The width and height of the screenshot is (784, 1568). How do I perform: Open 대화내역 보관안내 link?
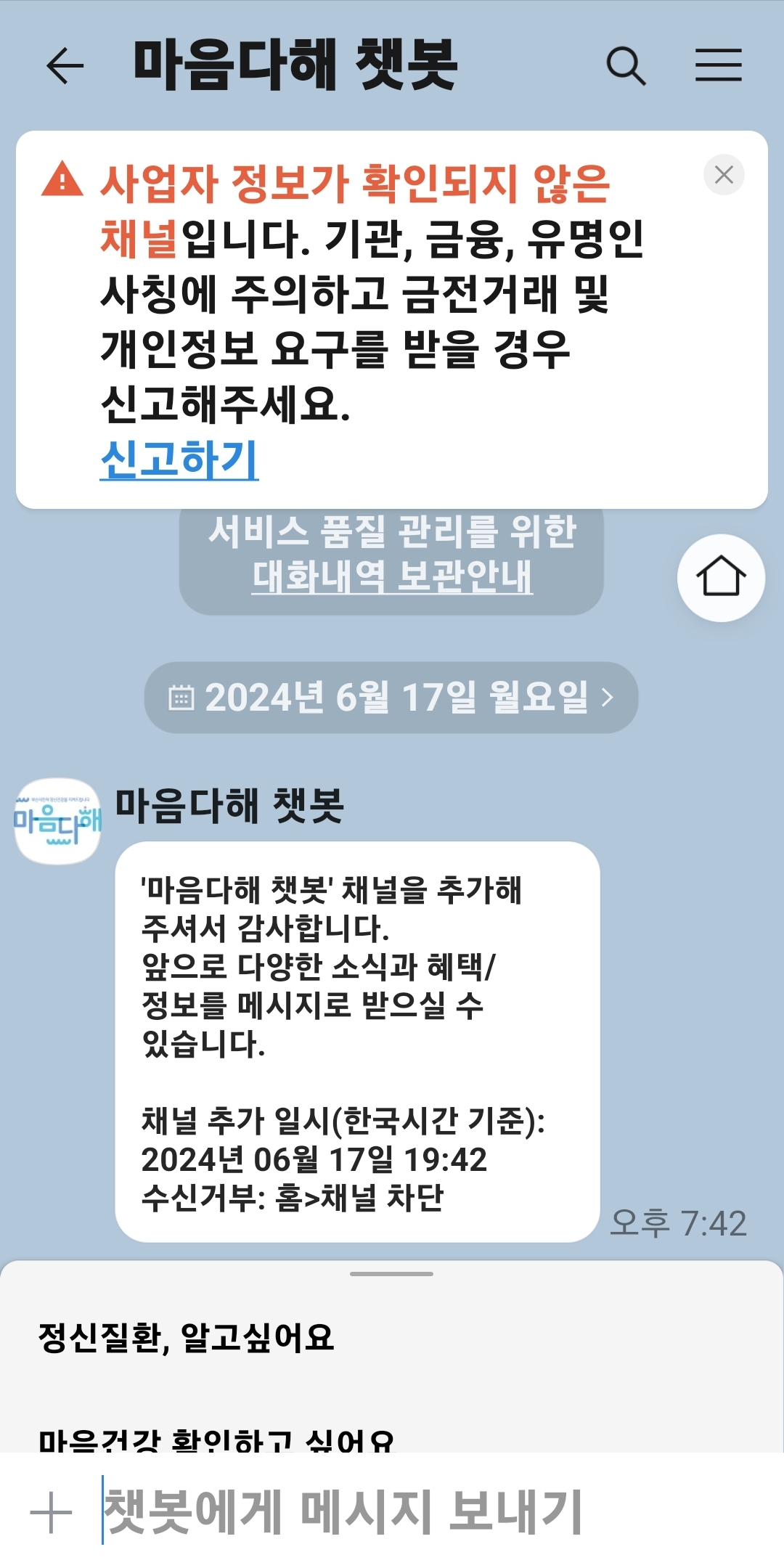tap(392, 577)
